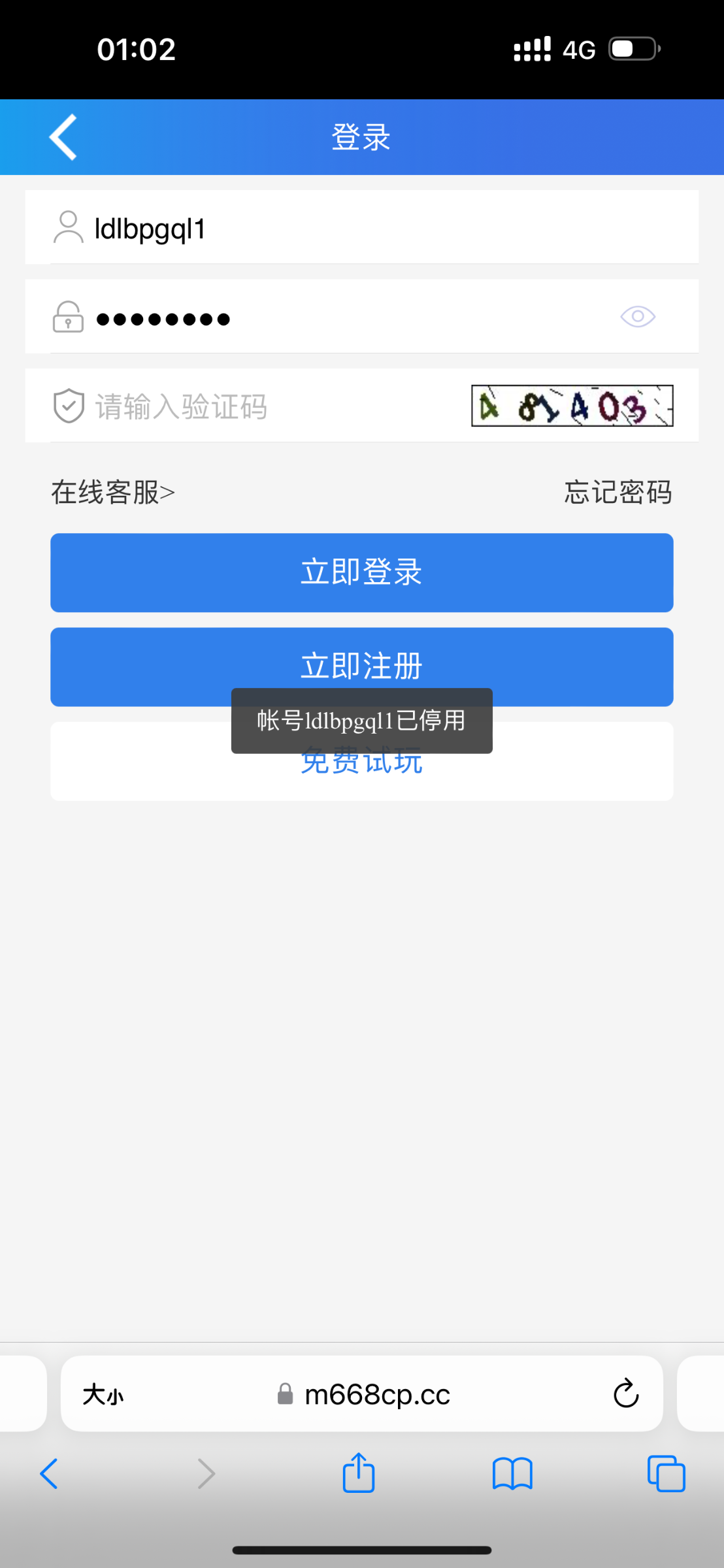Open Safari bookmarks
The image size is (724, 1568).
coord(512,1473)
